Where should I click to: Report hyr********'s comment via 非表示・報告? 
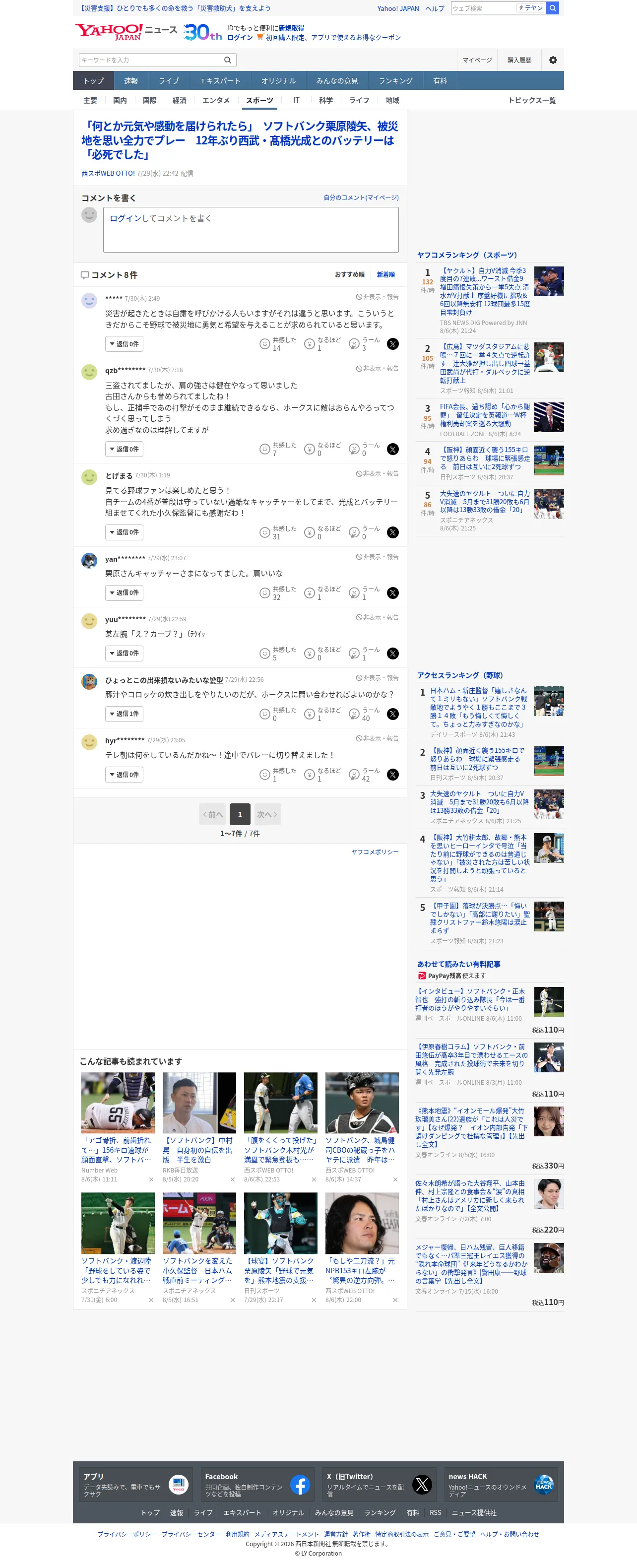(x=377, y=738)
